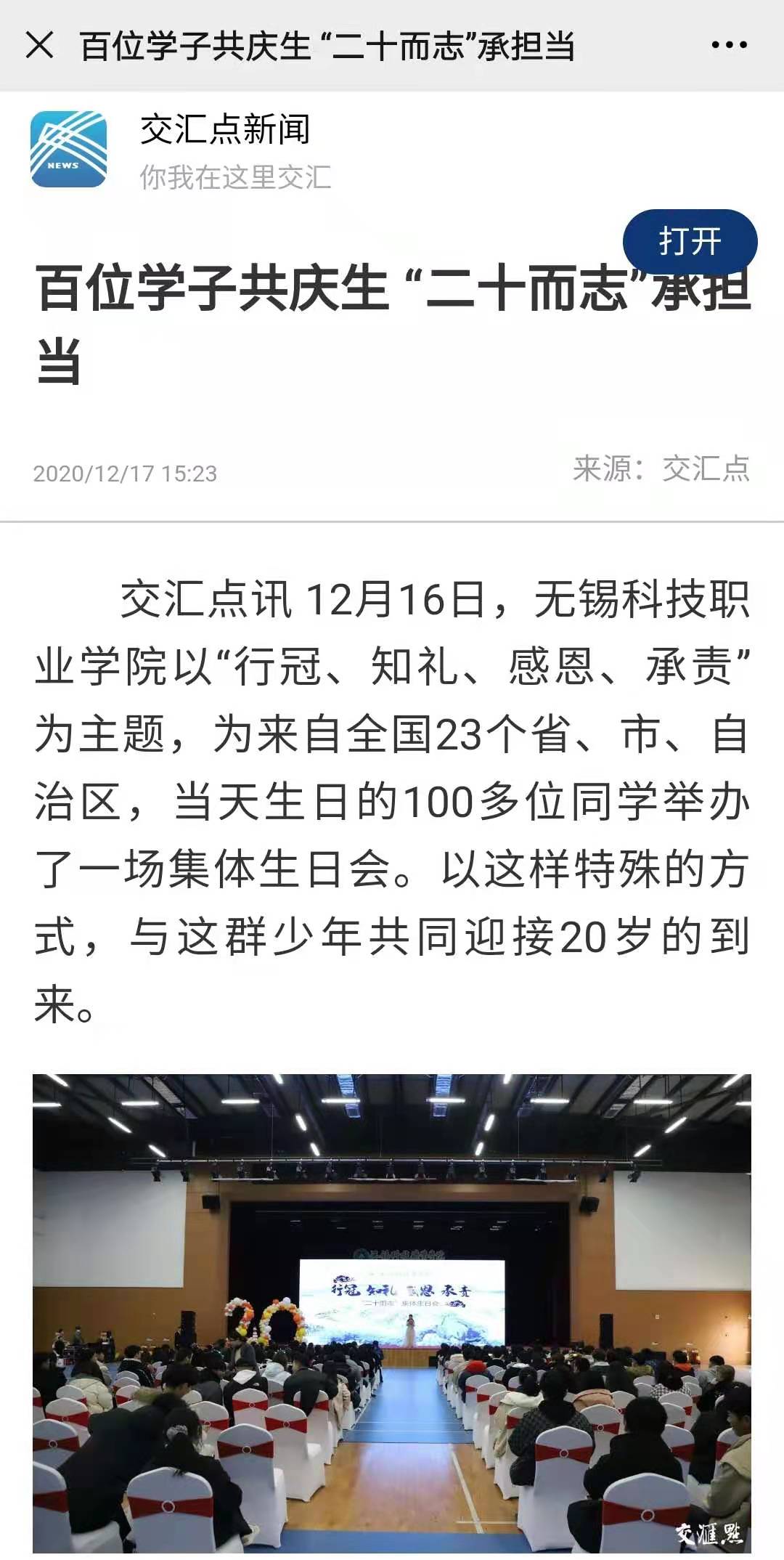Image resolution: width=784 pixels, height=1560 pixels.
Task: Tap the 打开 button to open in app
Action: (x=690, y=242)
